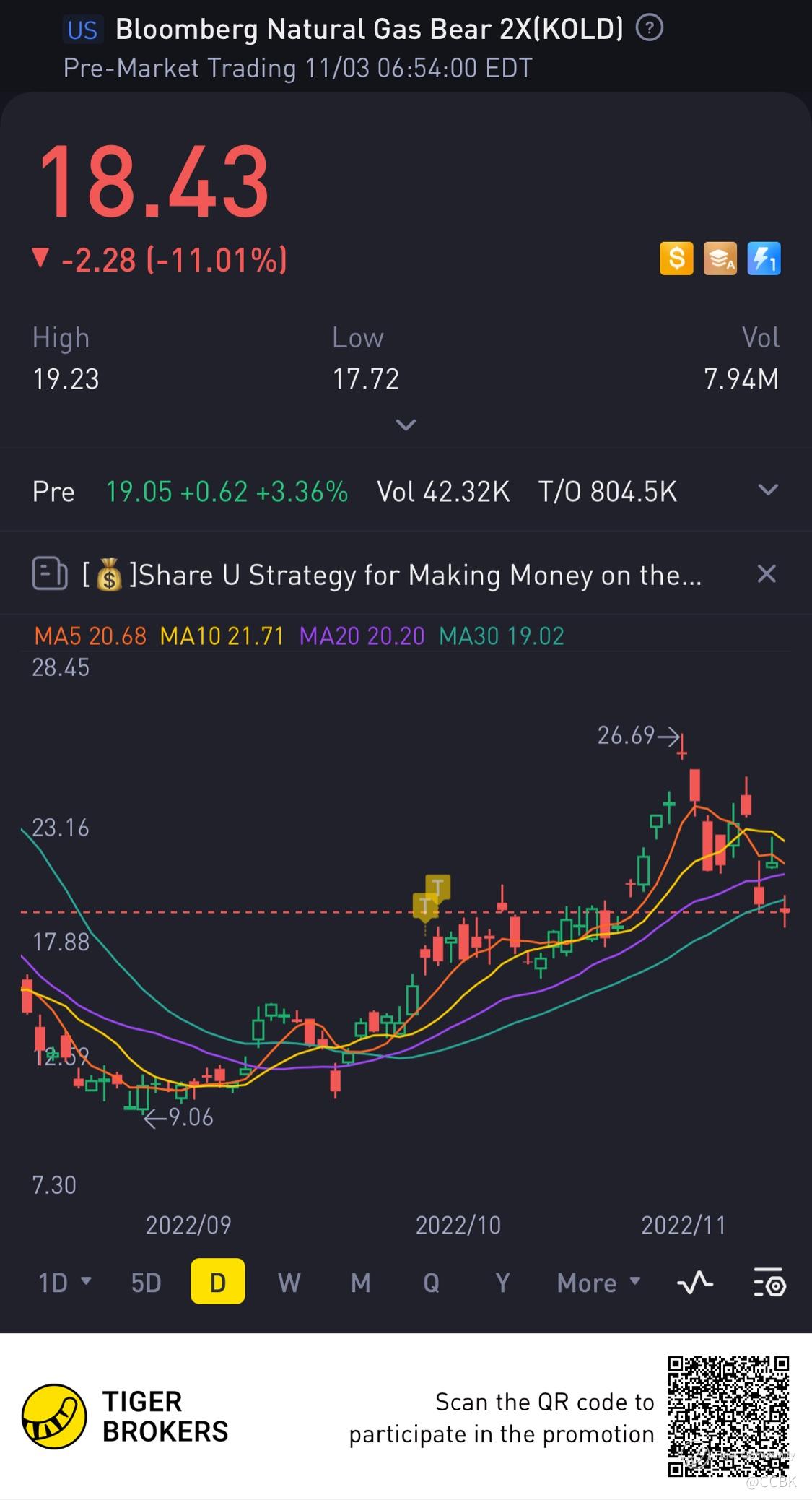Open the chart settings icon
Screen dimensions: 812x1500
click(x=769, y=1283)
